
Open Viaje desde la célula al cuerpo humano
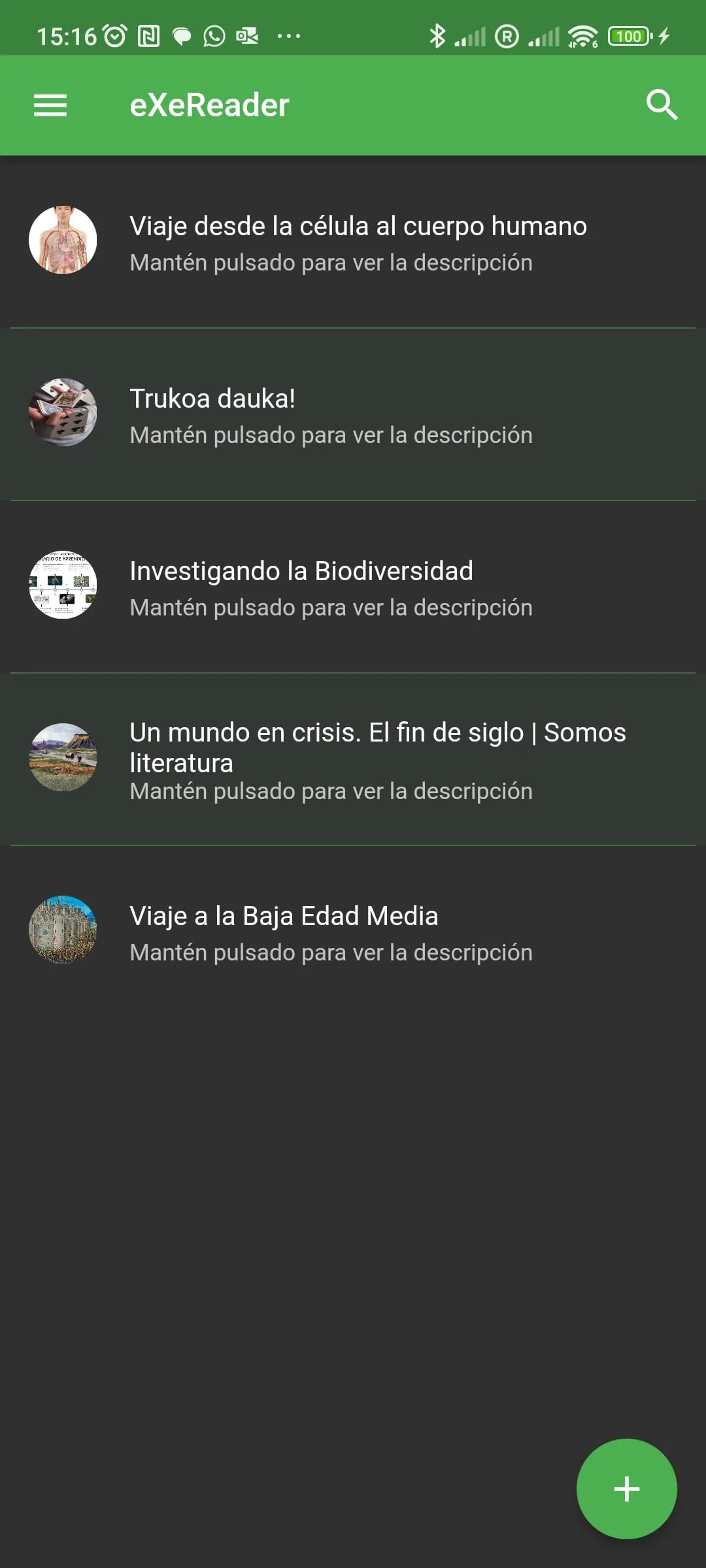pos(358,225)
